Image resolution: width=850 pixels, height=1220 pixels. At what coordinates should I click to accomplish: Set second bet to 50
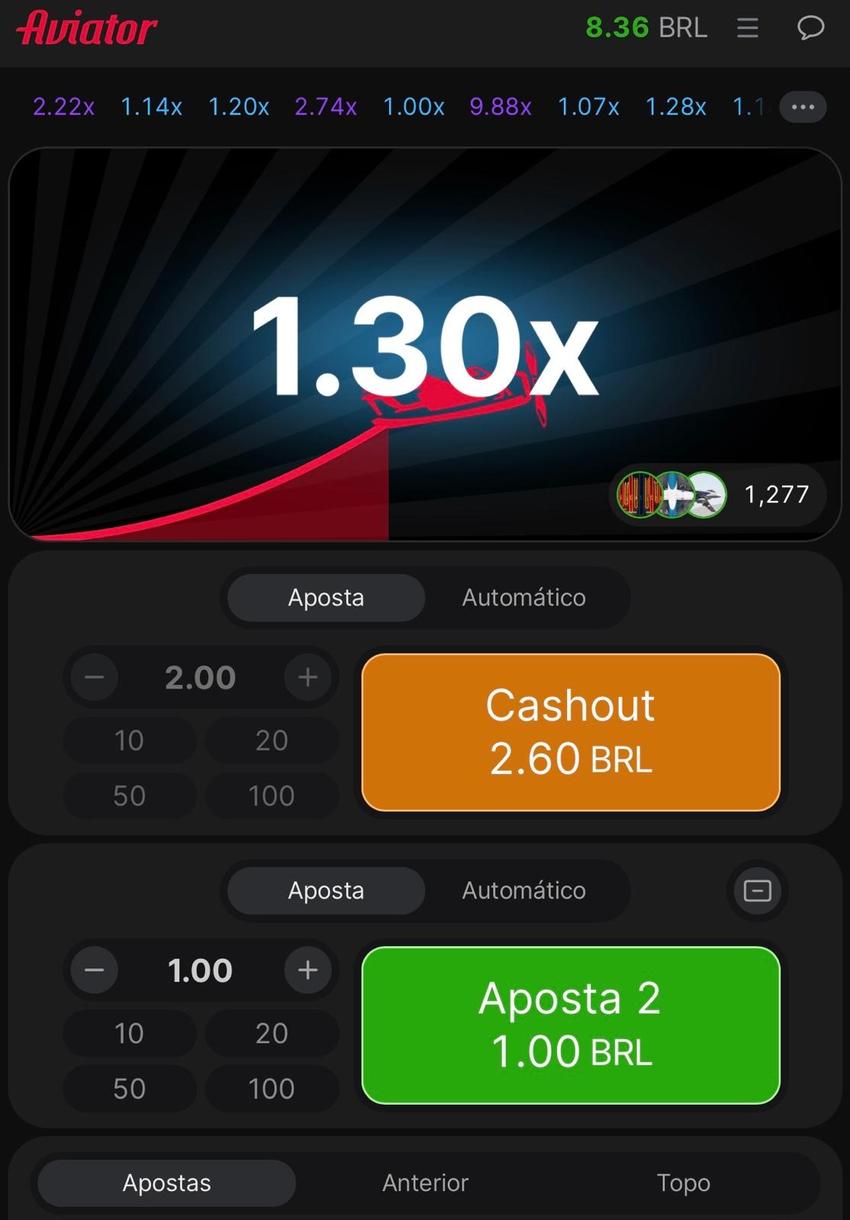[x=129, y=1088]
